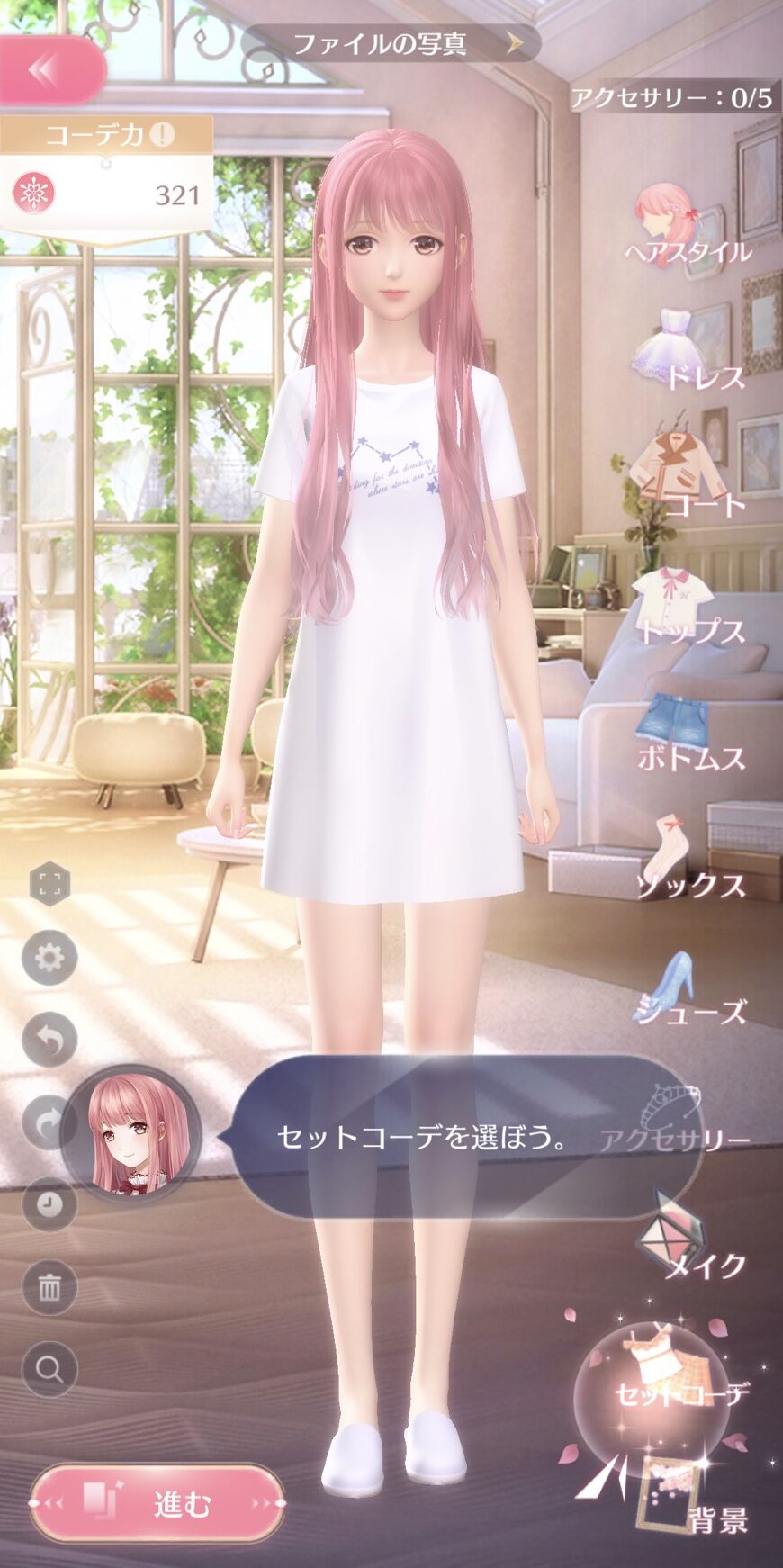Open the ソックス category
Screen dimensions: 783x1568
pos(688,860)
